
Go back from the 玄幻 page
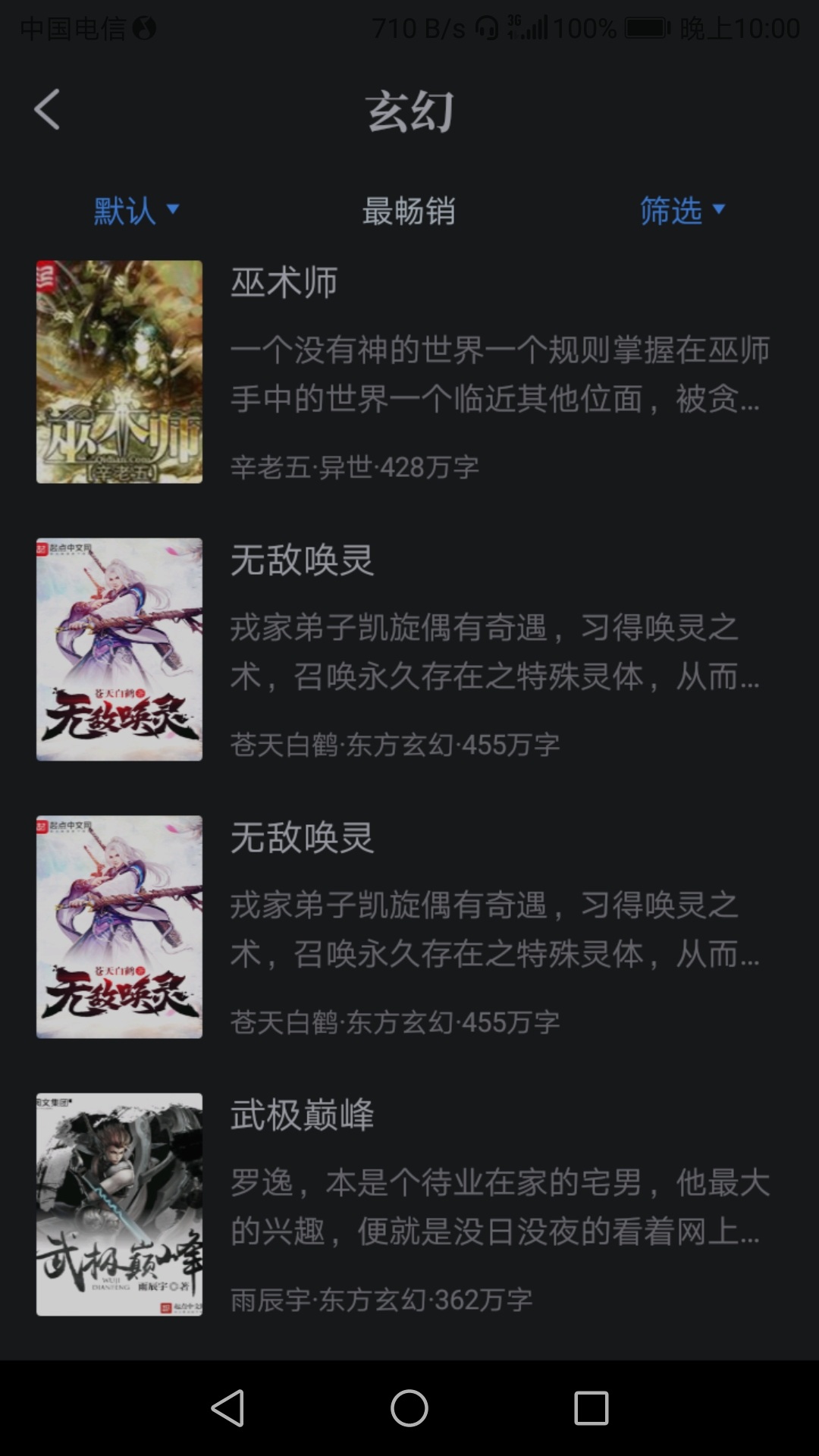(47, 110)
